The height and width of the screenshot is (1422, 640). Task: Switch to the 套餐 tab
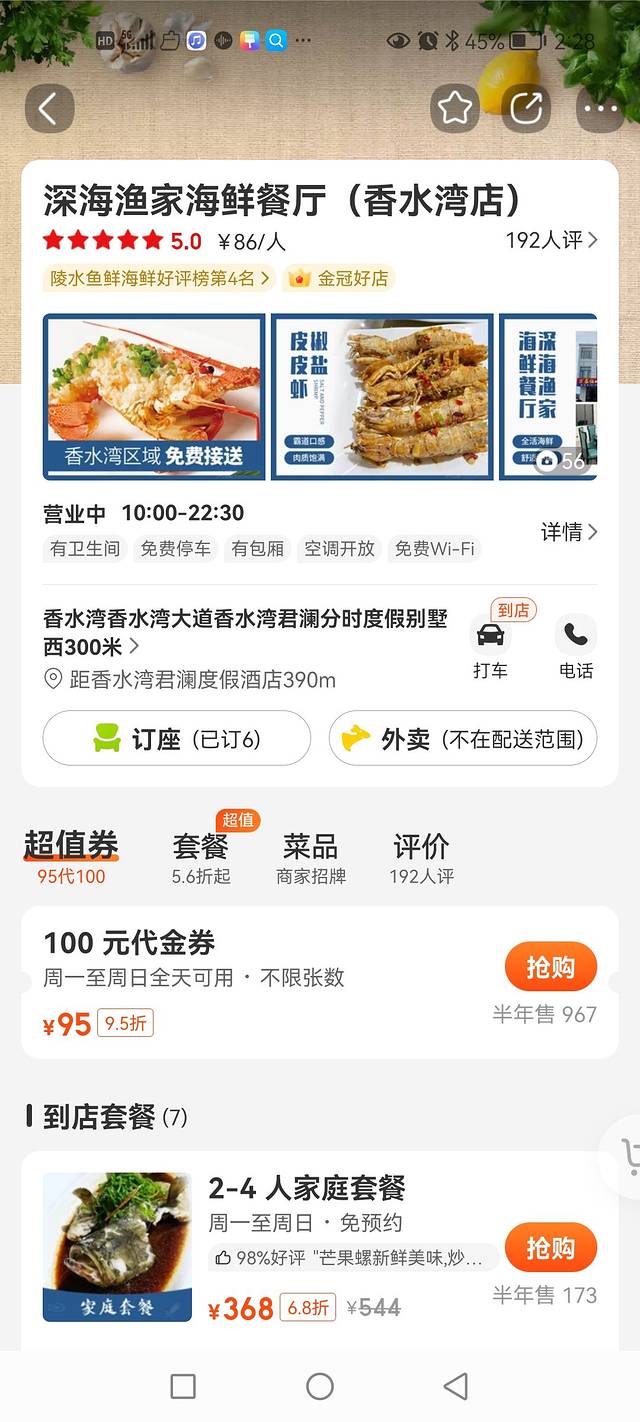pos(201,857)
